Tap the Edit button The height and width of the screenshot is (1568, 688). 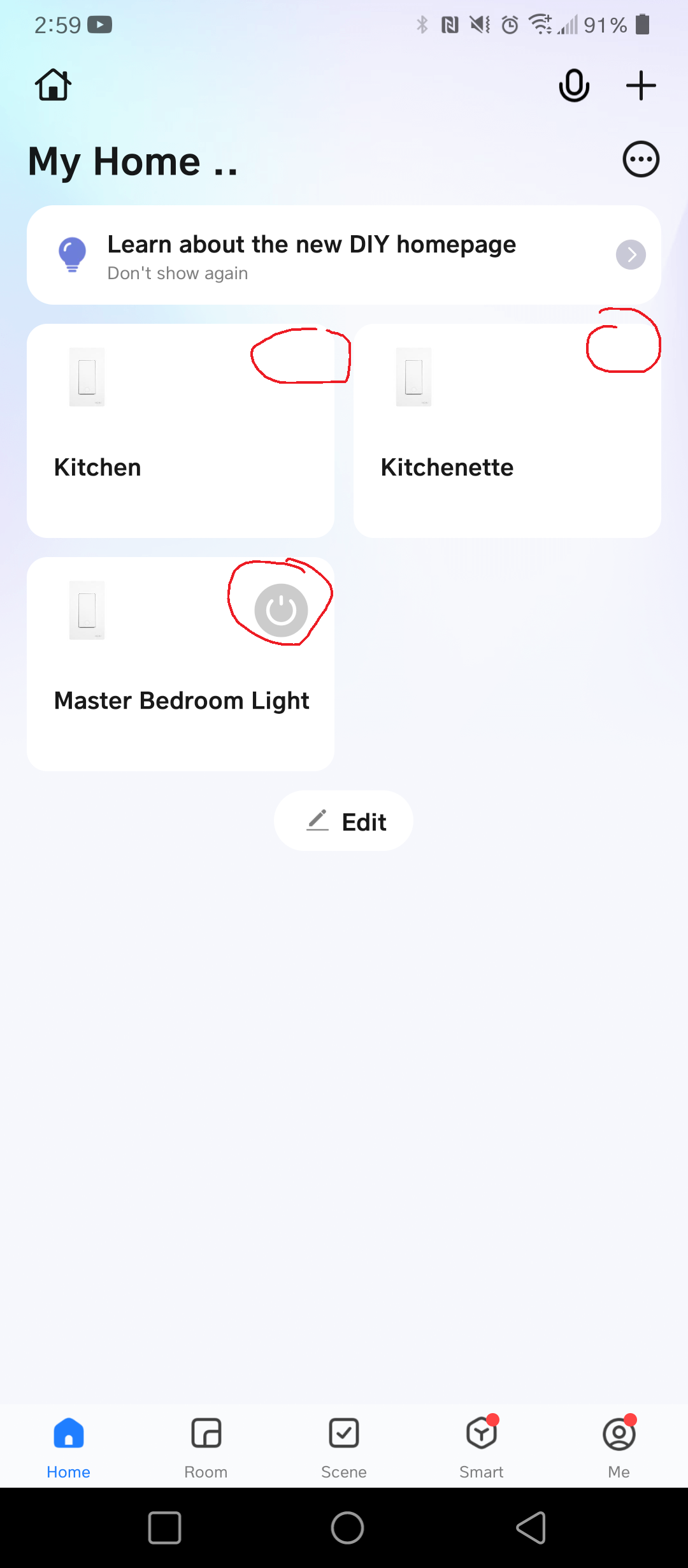point(344,821)
